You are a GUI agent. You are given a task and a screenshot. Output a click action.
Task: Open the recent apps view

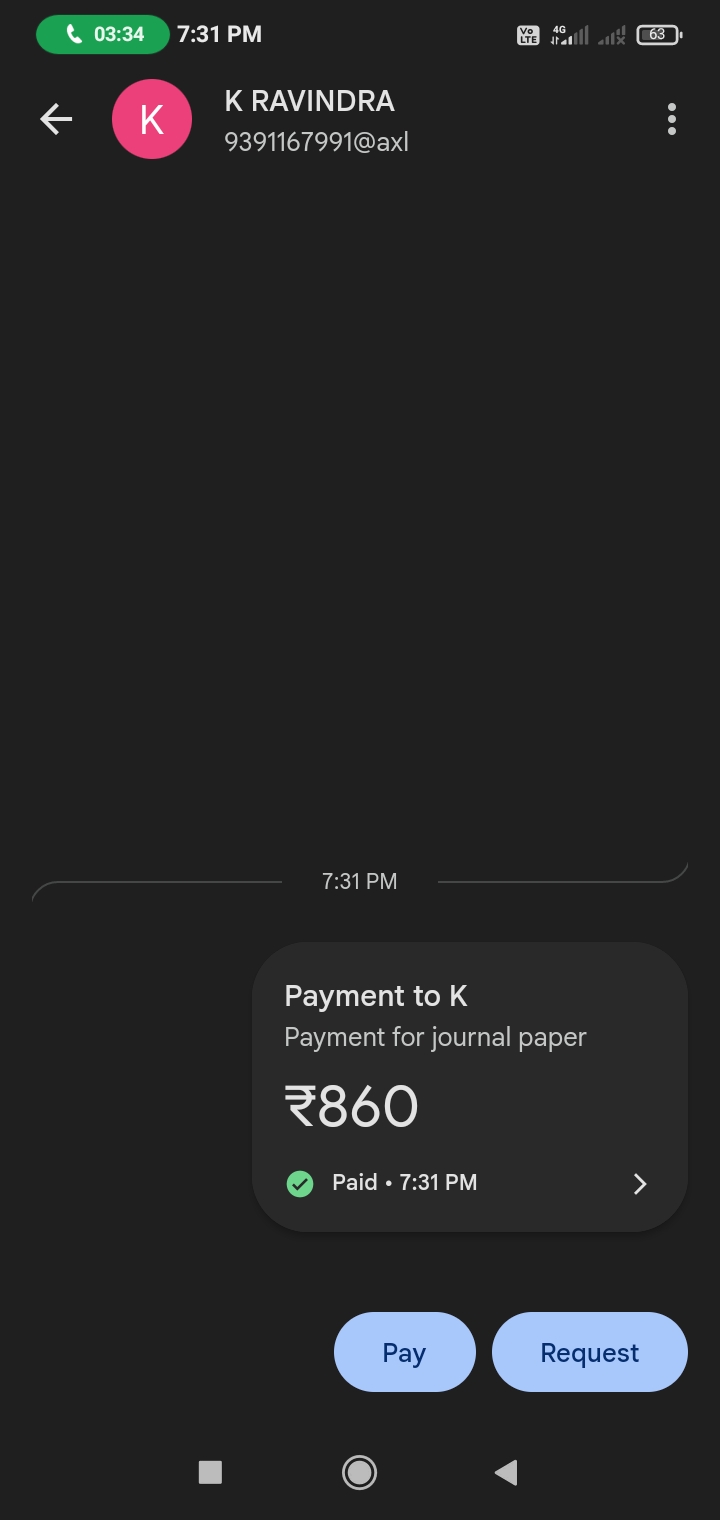210,1472
